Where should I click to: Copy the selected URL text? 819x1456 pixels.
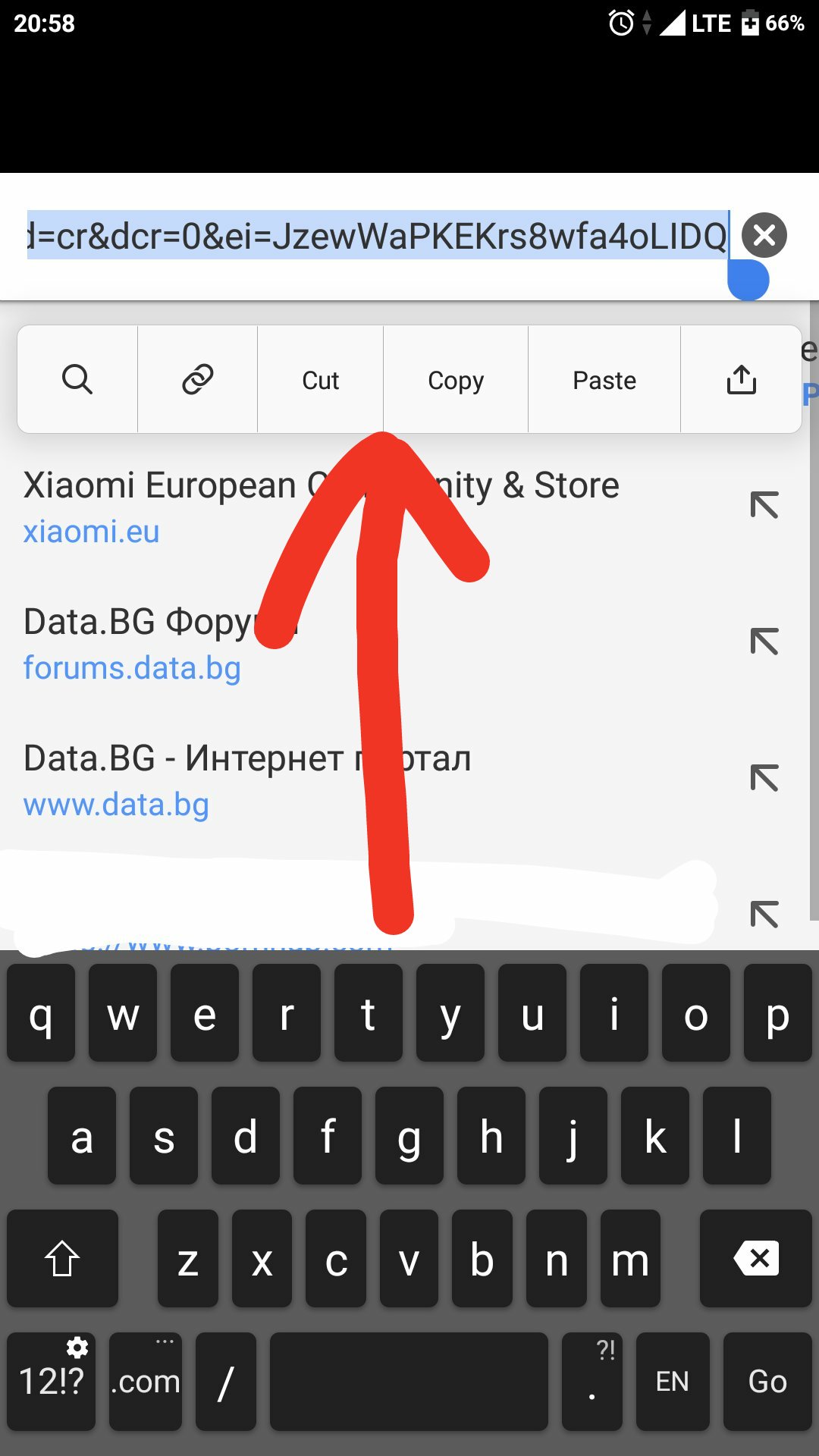tap(455, 380)
